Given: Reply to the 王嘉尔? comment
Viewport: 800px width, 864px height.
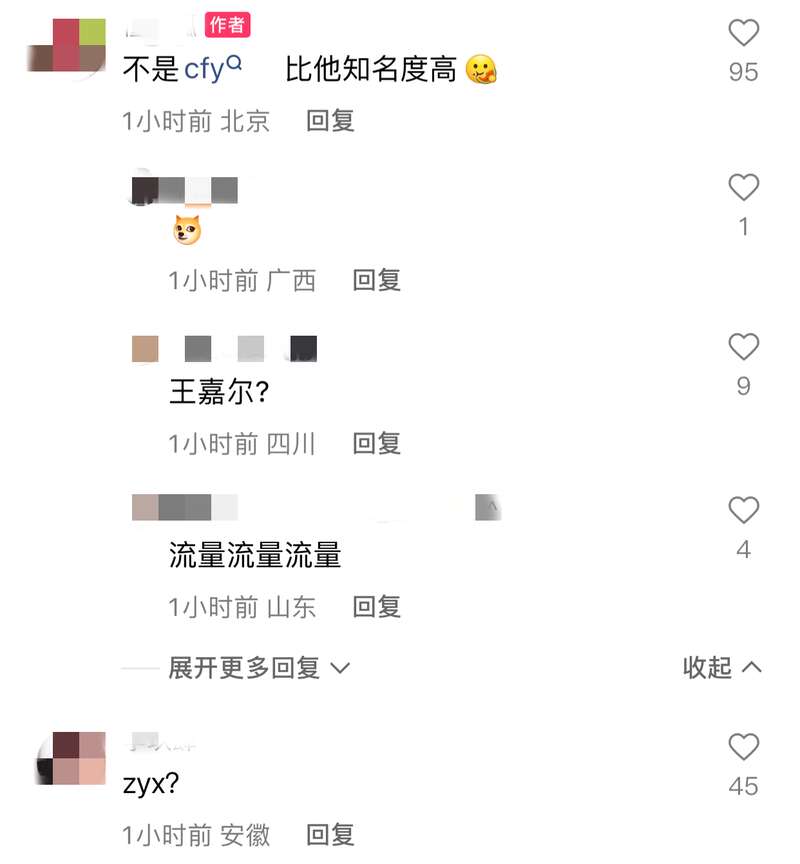Looking at the screenshot, I should [376, 443].
